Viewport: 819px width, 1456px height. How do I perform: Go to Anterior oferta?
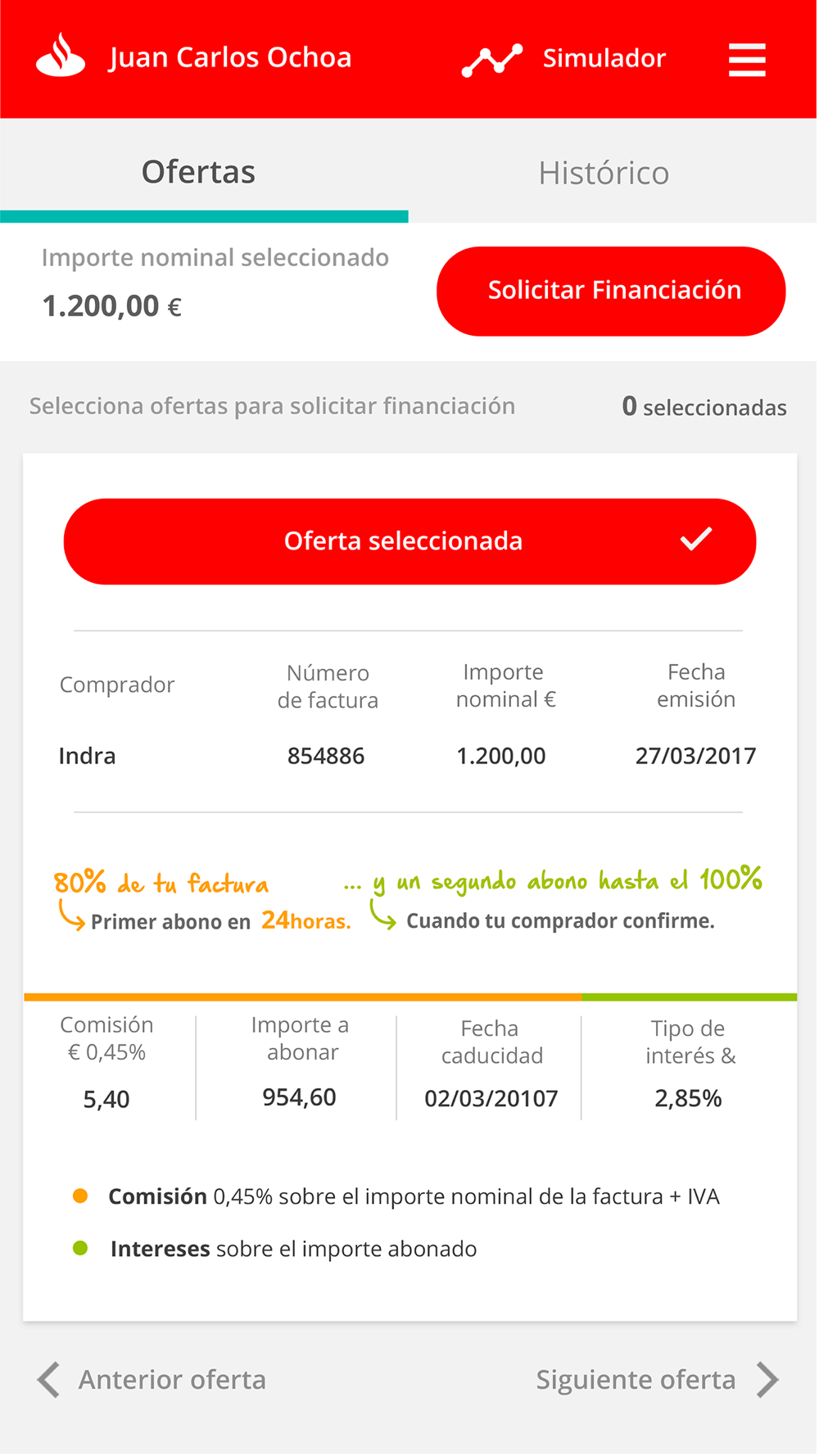(152, 1380)
